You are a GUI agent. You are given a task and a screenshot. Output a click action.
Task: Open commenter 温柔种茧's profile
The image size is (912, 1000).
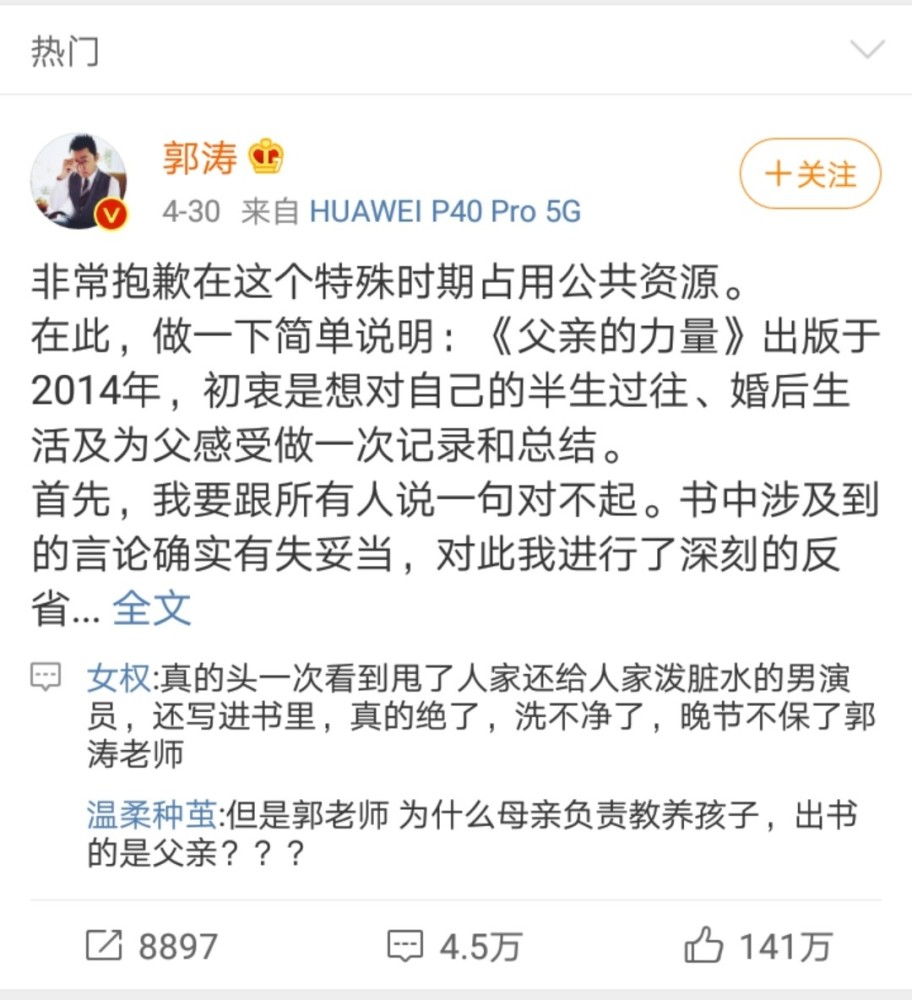coord(152,817)
